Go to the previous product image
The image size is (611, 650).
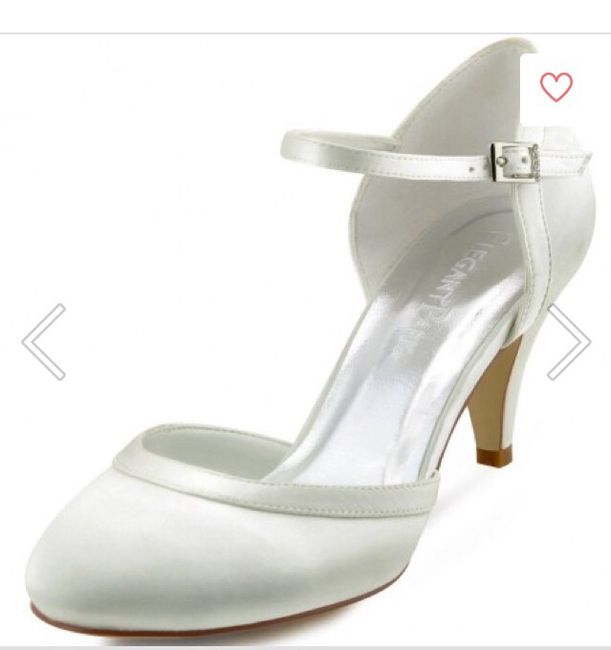tap(44, 341)
